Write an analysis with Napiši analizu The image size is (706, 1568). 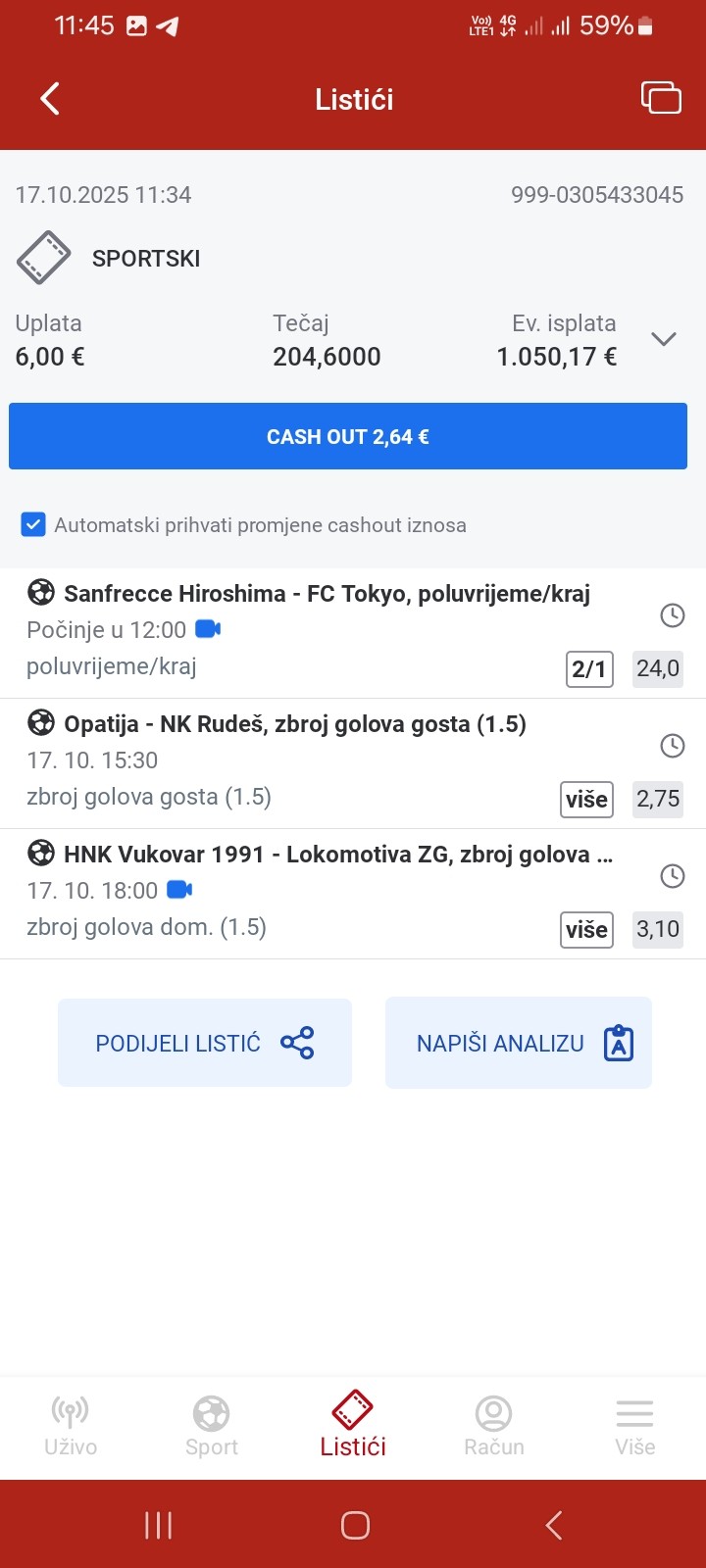point(519,1043)
